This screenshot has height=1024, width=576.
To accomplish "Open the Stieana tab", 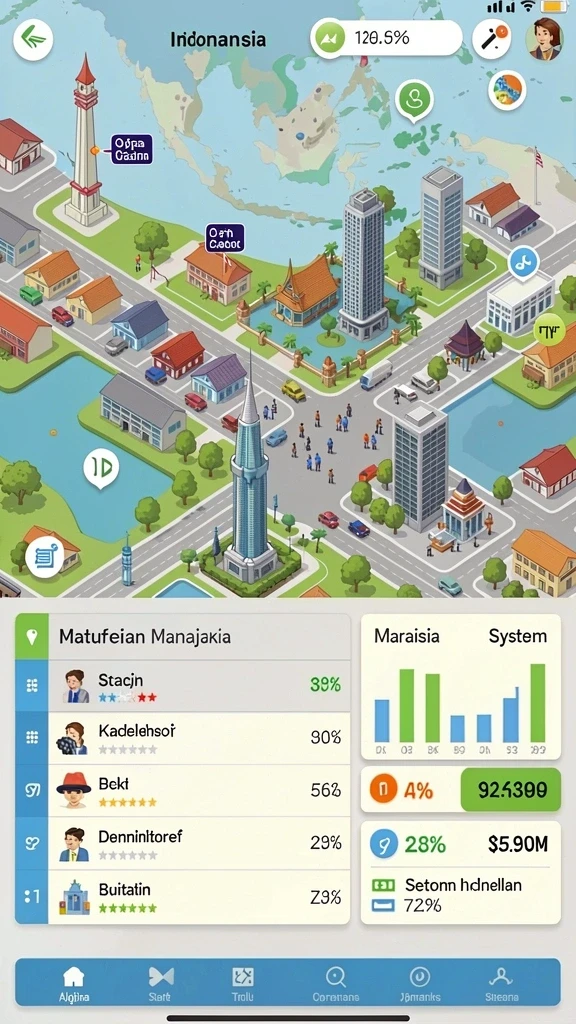I will pyautogui.click(x=502, y=984).
